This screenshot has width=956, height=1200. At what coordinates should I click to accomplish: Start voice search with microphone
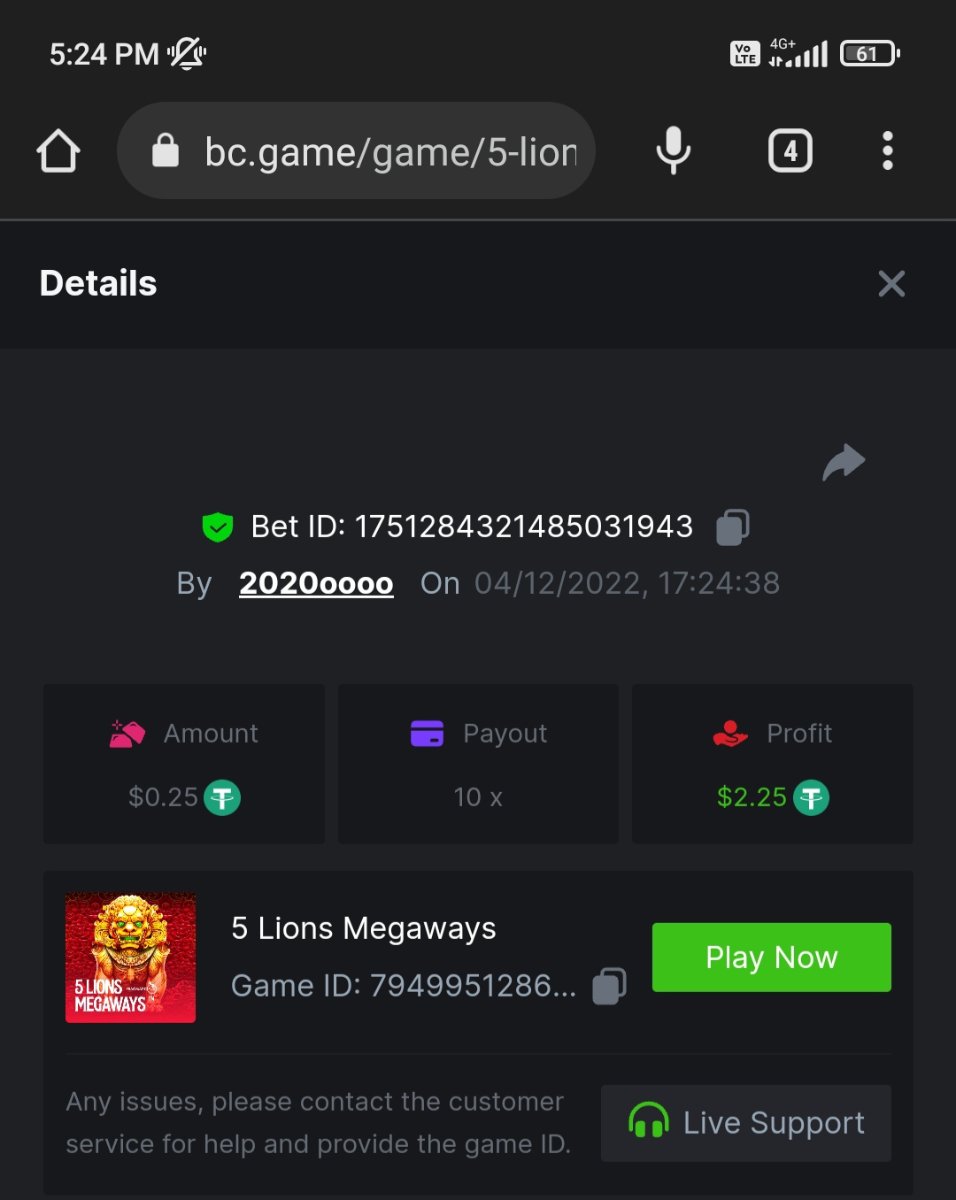(x=673, y=151)
